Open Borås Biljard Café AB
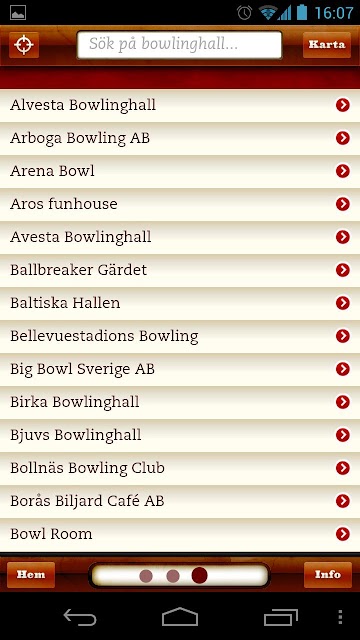Screen dimensions: 360x640 pos(180,502)
